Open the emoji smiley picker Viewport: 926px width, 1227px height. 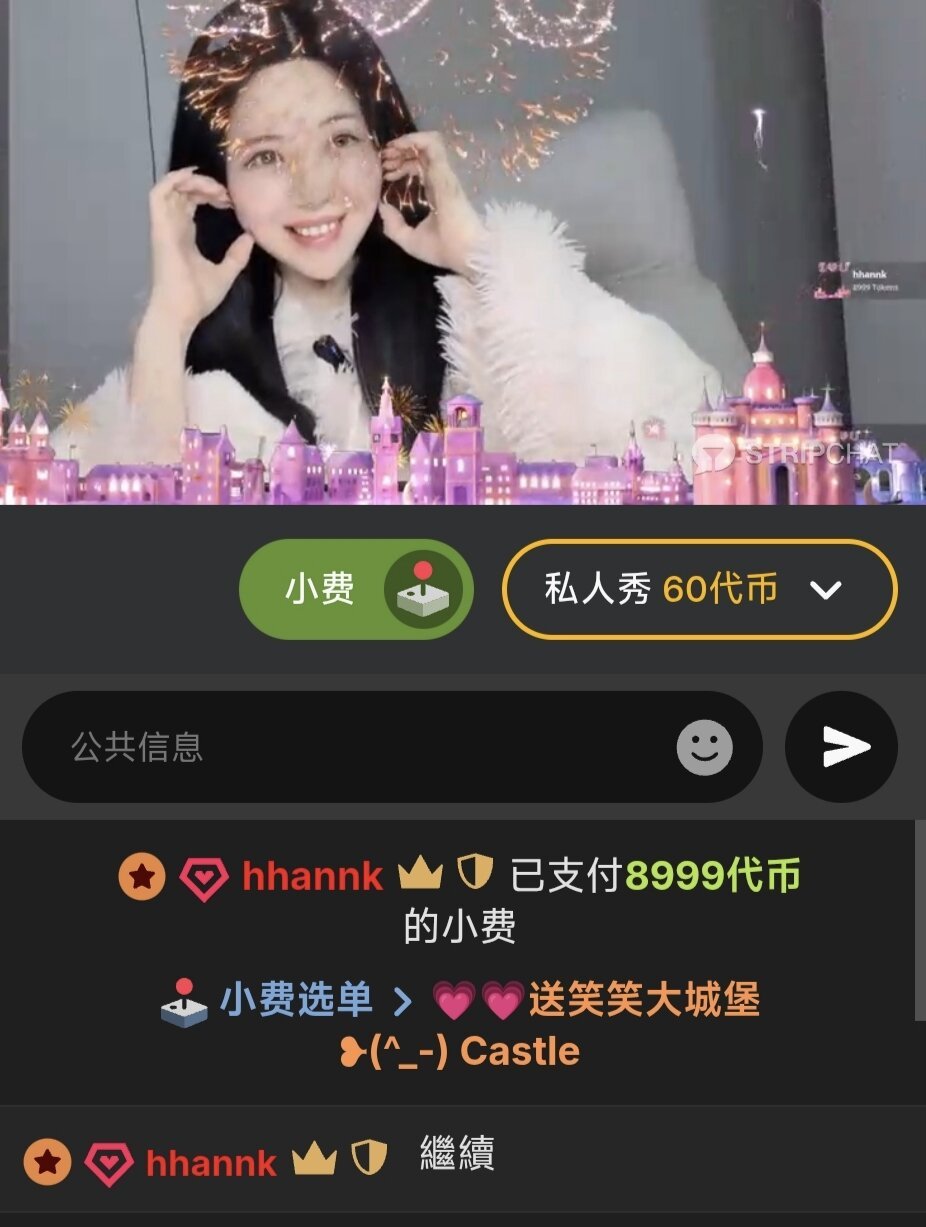pyautogui.click(x=704, y=747)
